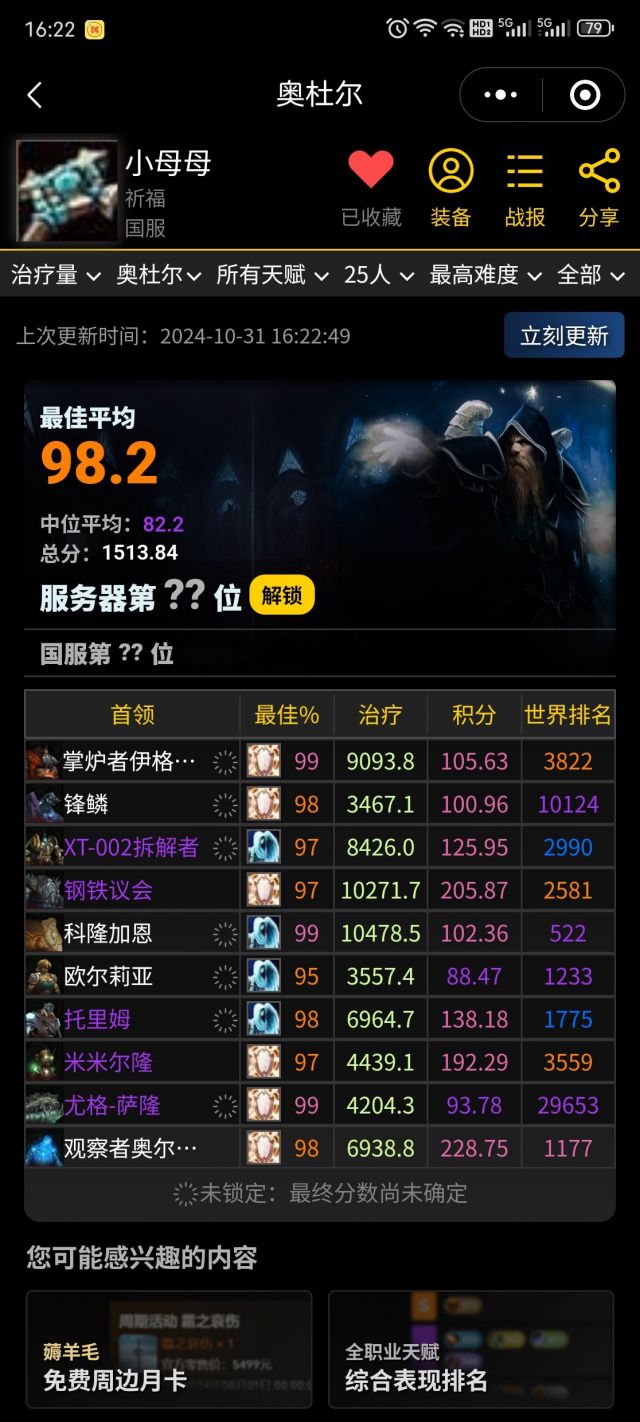Open the 米米尔隆 boss row
The height and width of the screenshot is (1422, 640).
pos(108,1062)
